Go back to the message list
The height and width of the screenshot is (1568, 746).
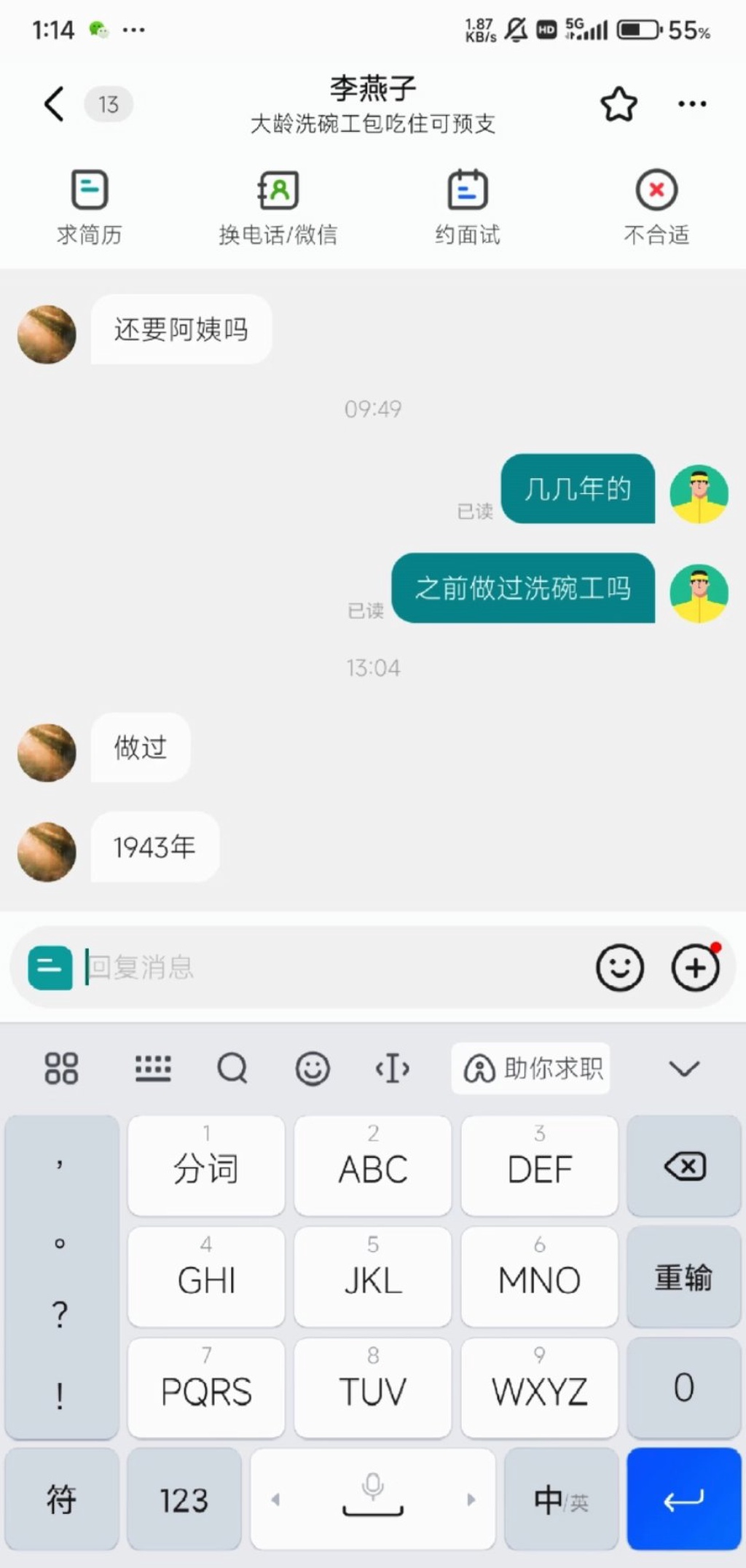coord(54,104)
